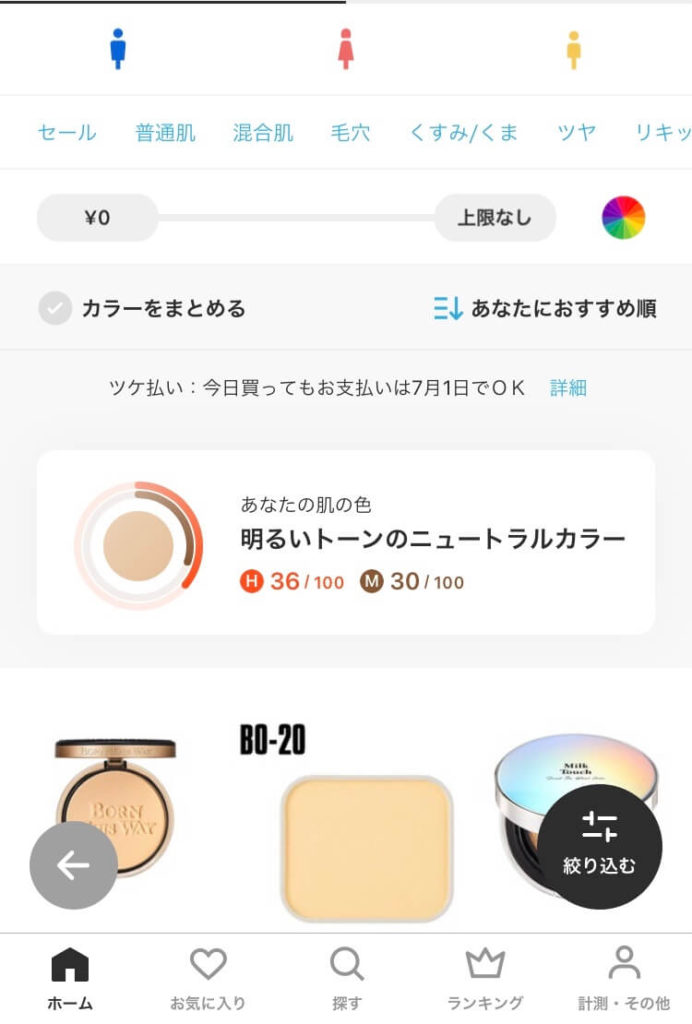This screenshot has height=1024, width=692.
Task: Go back with the gray arrow button
Action: click(x=73, y=865)
